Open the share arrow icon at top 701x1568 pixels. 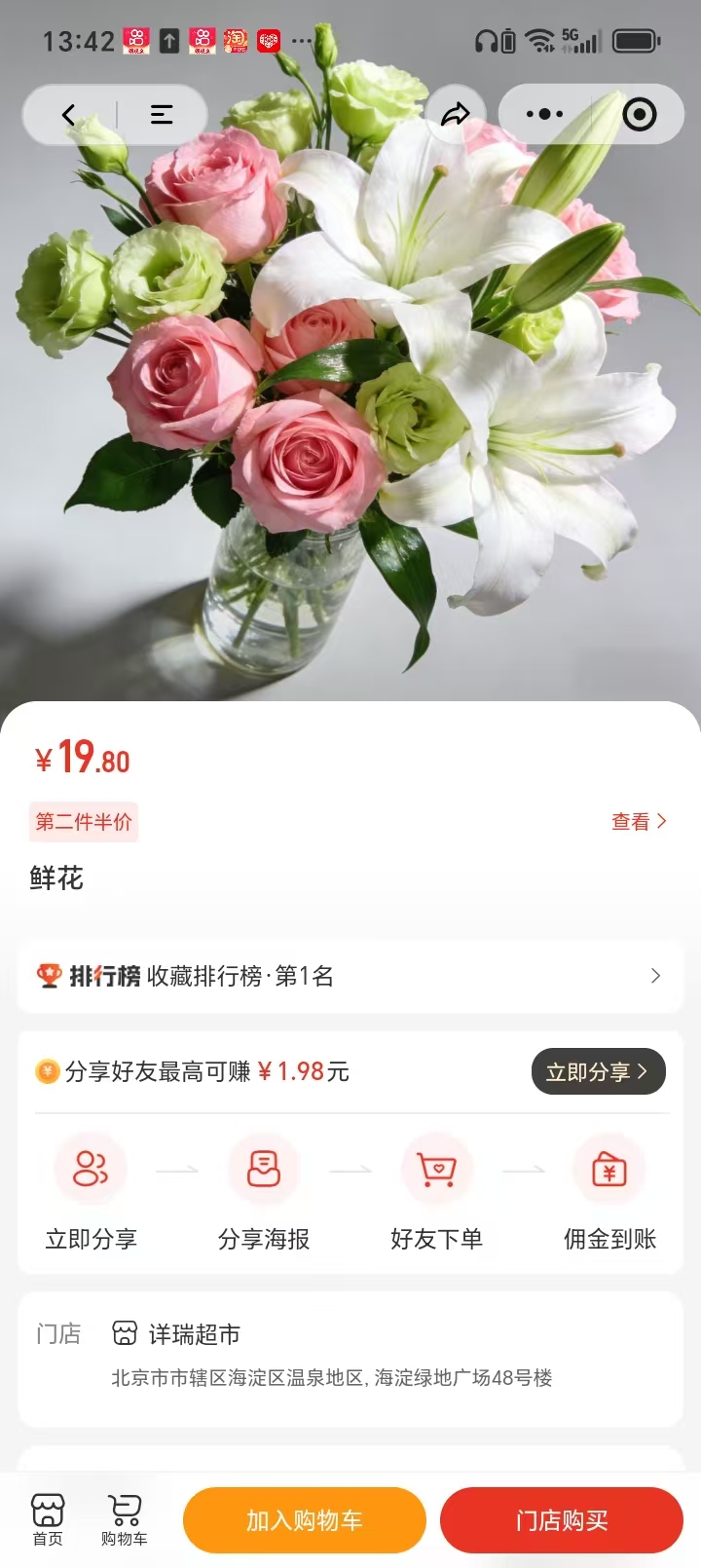click(x=454, y=113)
